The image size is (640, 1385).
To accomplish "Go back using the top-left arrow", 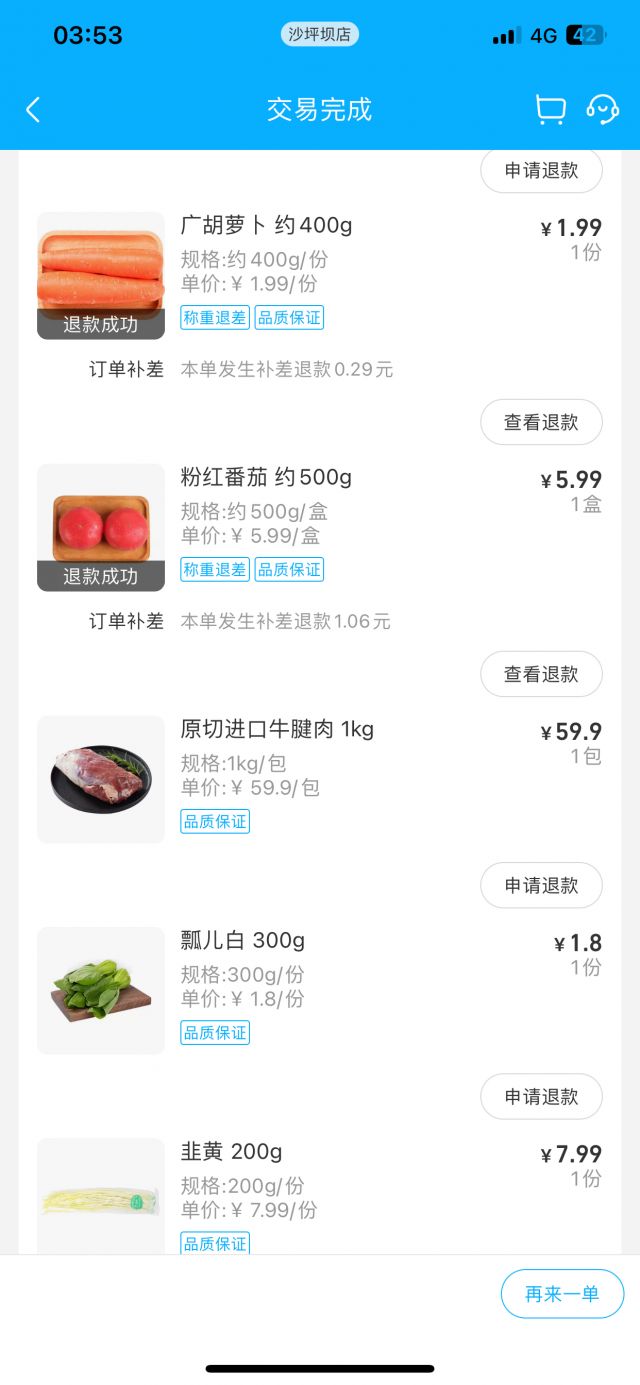I will (x=33, y=110).
